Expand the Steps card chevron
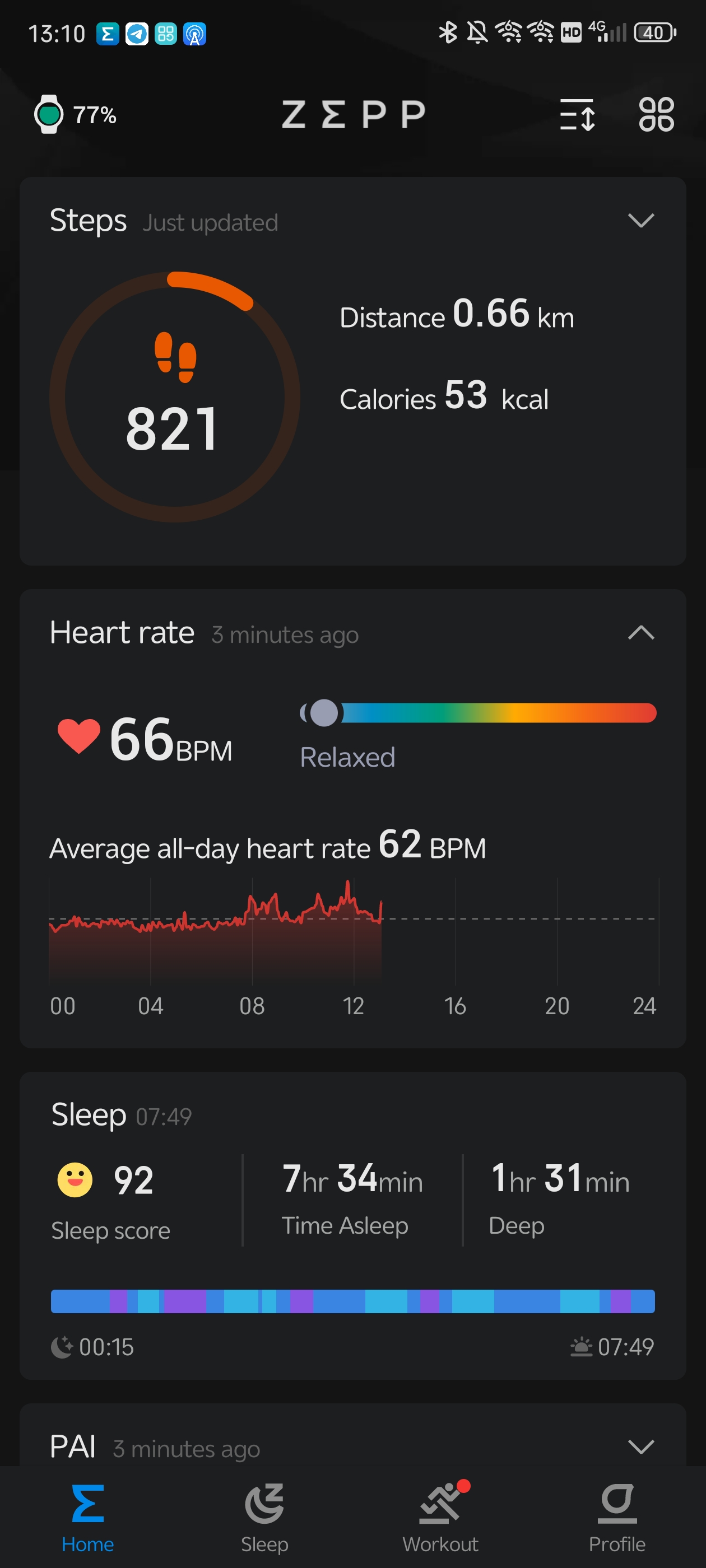The image size is (706, 1568). coord(641,220)
